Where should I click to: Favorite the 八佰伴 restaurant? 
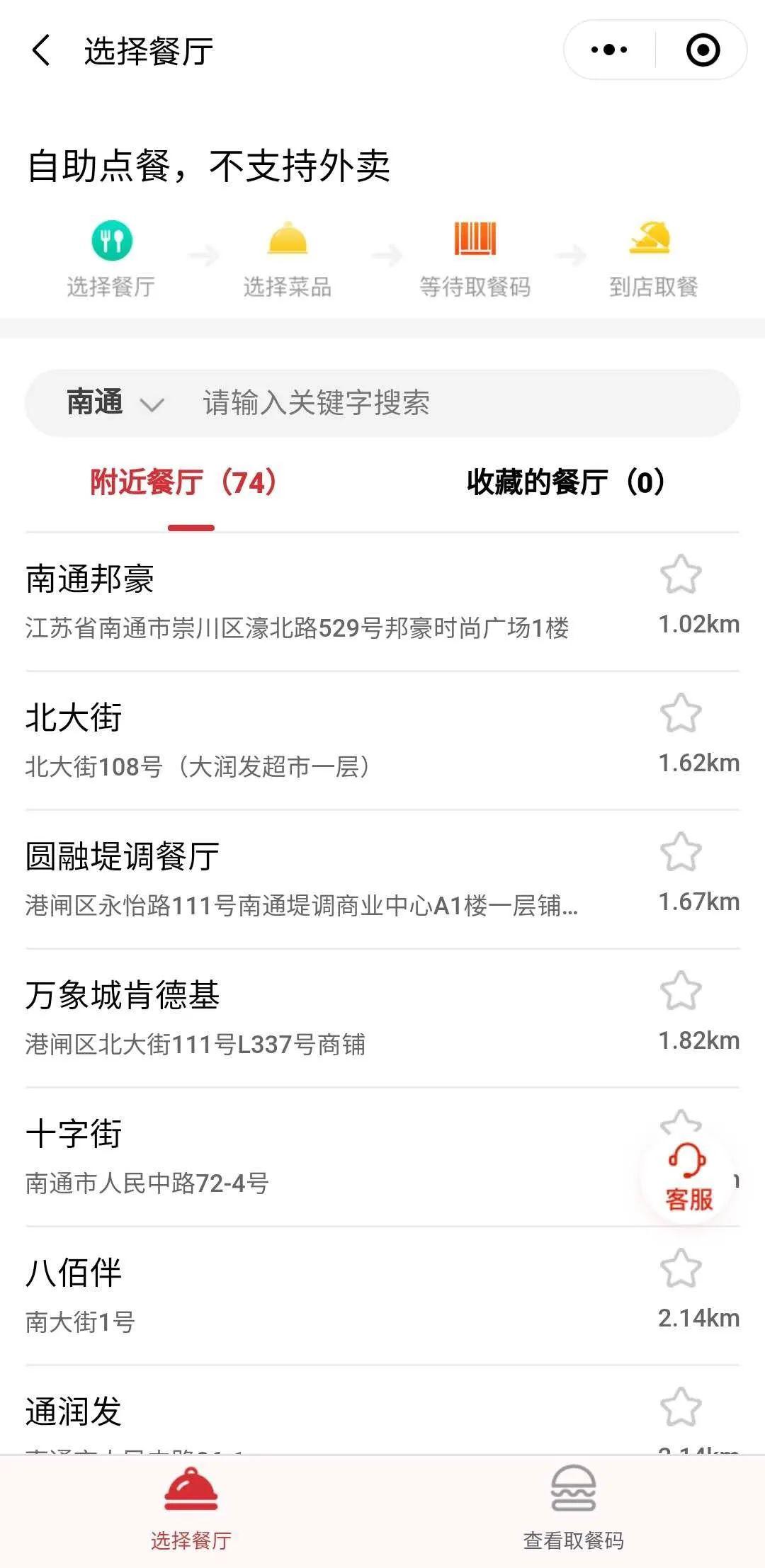[x=681, y=1268]
